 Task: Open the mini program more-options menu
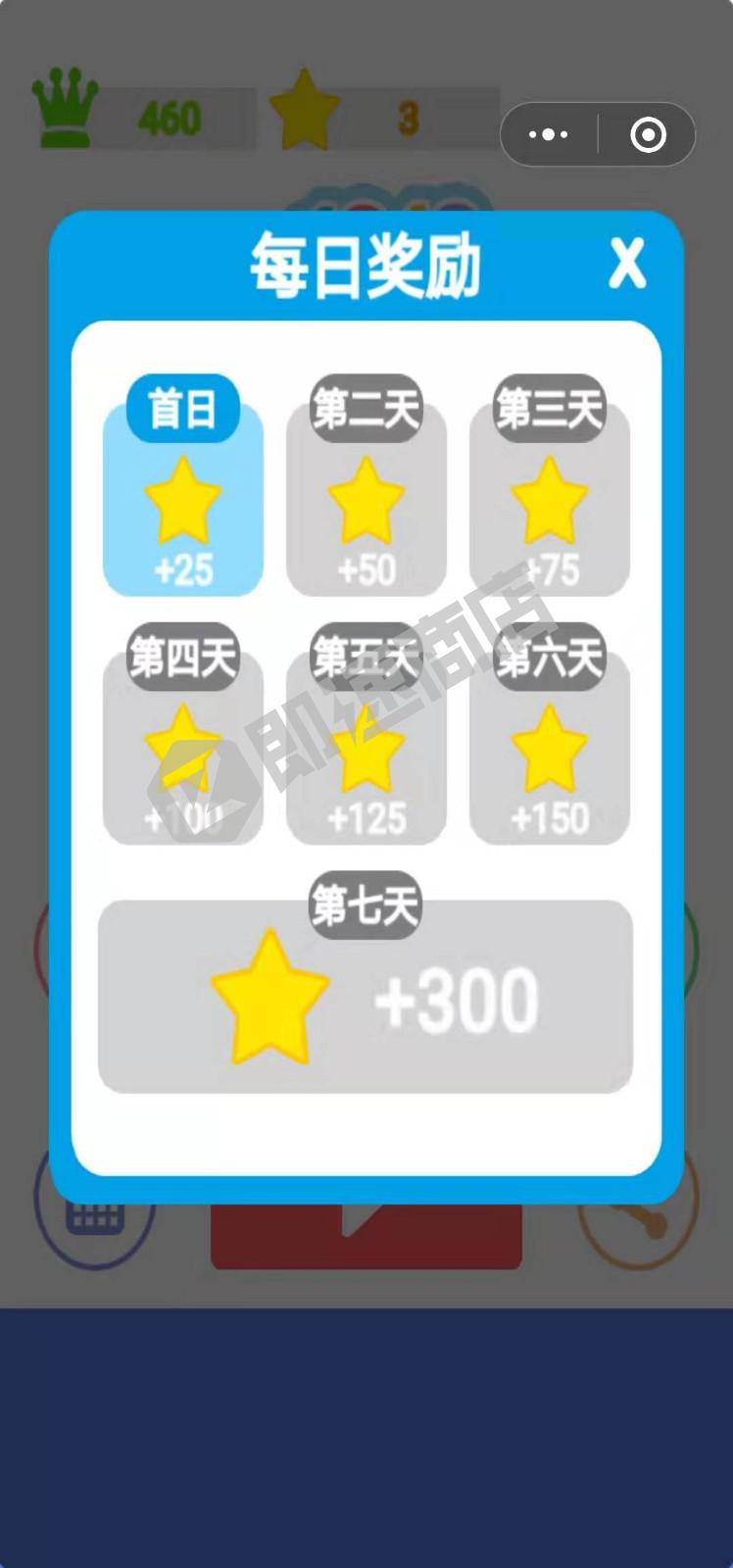point(549,134)
